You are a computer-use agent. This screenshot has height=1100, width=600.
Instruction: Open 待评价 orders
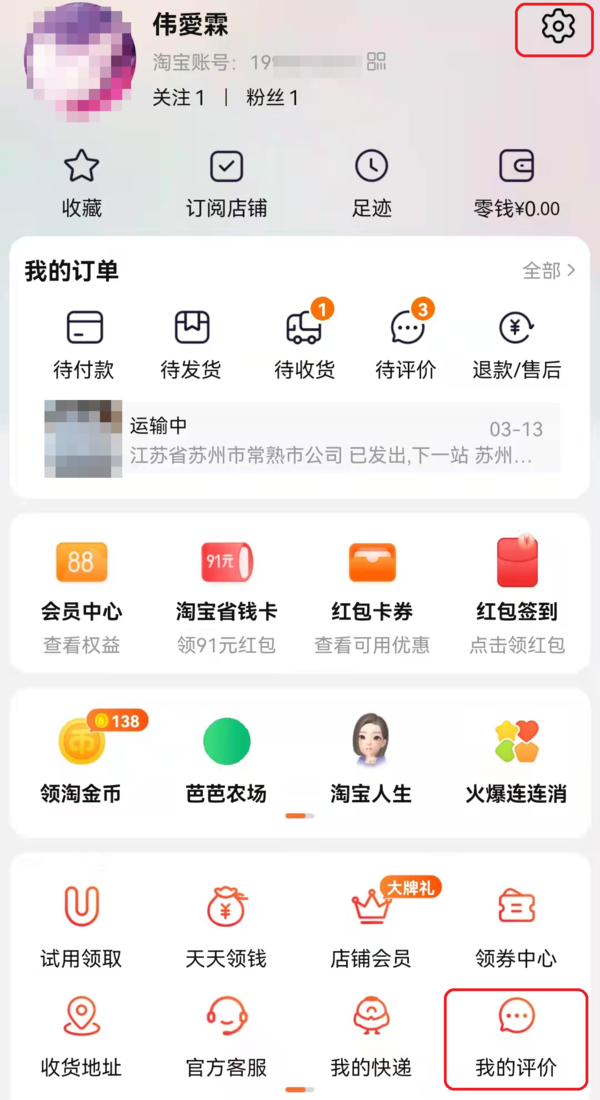coord(407,344)
